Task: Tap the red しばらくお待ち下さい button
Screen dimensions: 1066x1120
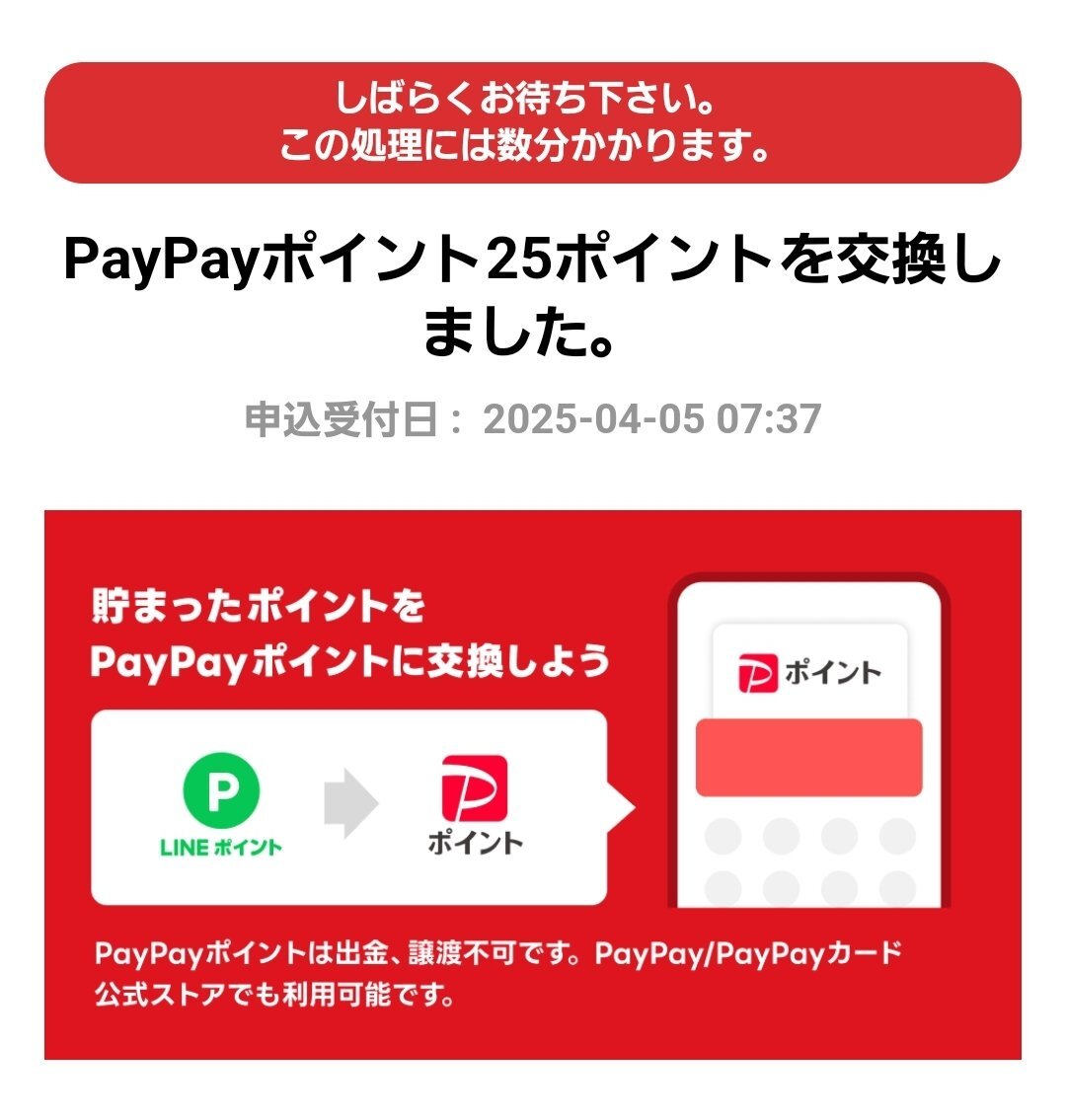Action: click(x=532, y=123)
